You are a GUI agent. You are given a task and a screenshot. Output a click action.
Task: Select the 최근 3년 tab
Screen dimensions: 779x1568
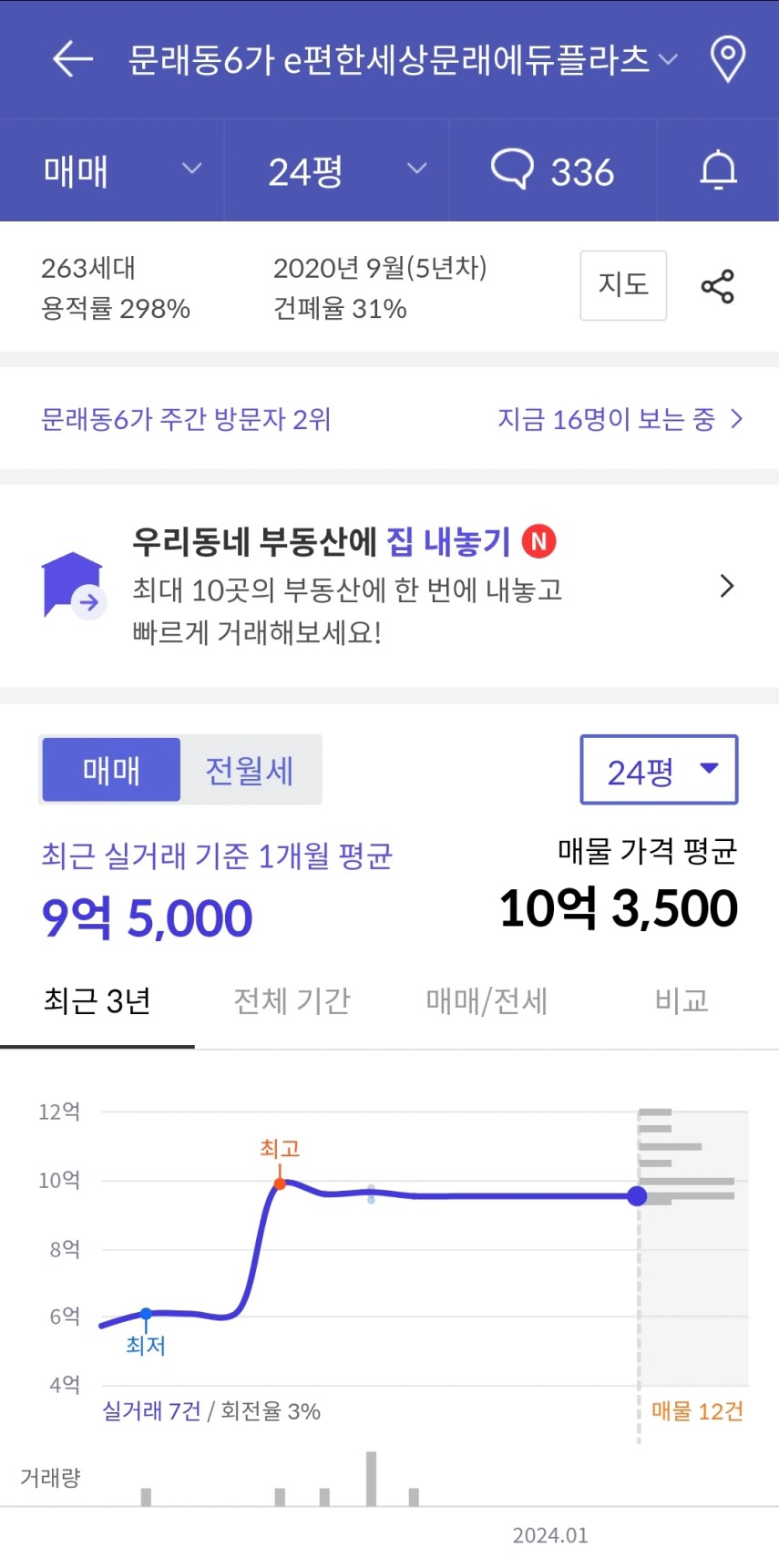click(x=97, y=1001)
